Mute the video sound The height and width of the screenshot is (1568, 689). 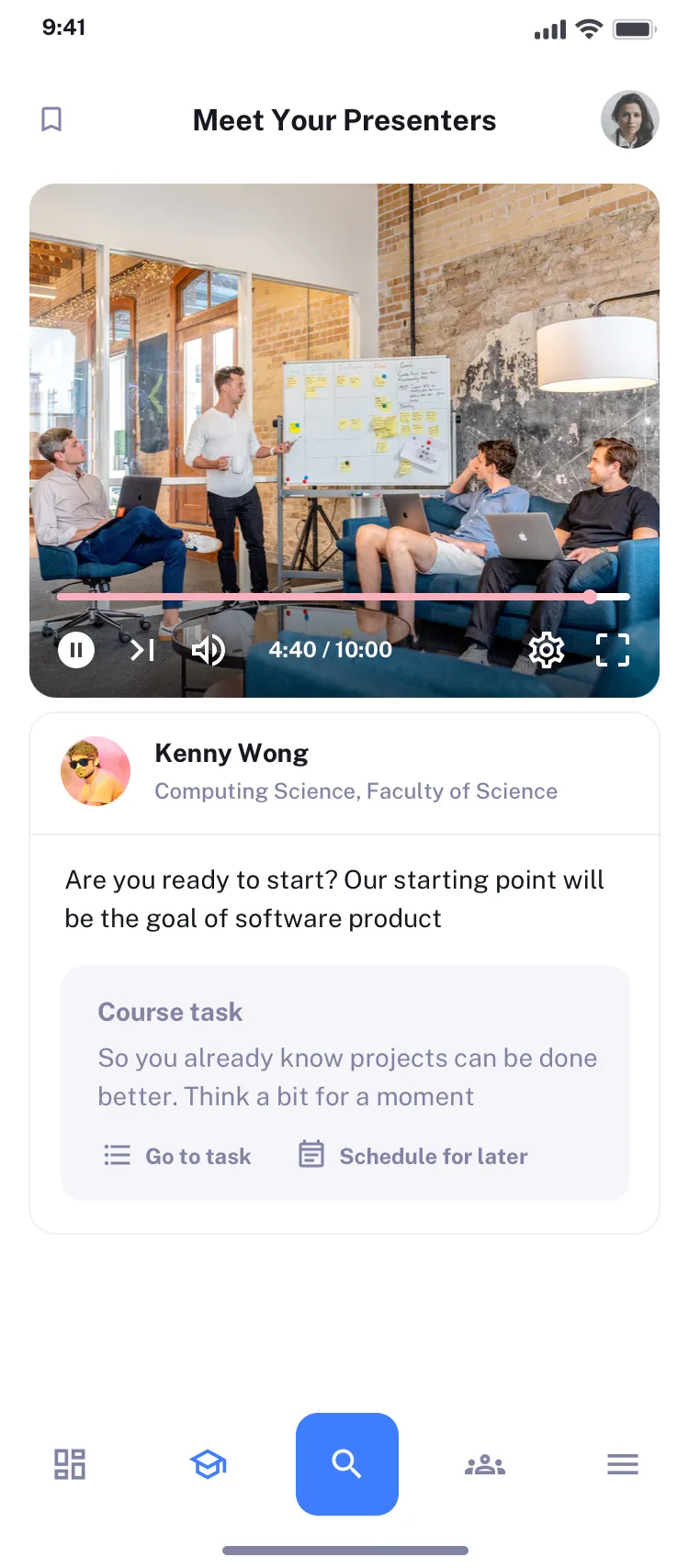[x=209, y=650]
